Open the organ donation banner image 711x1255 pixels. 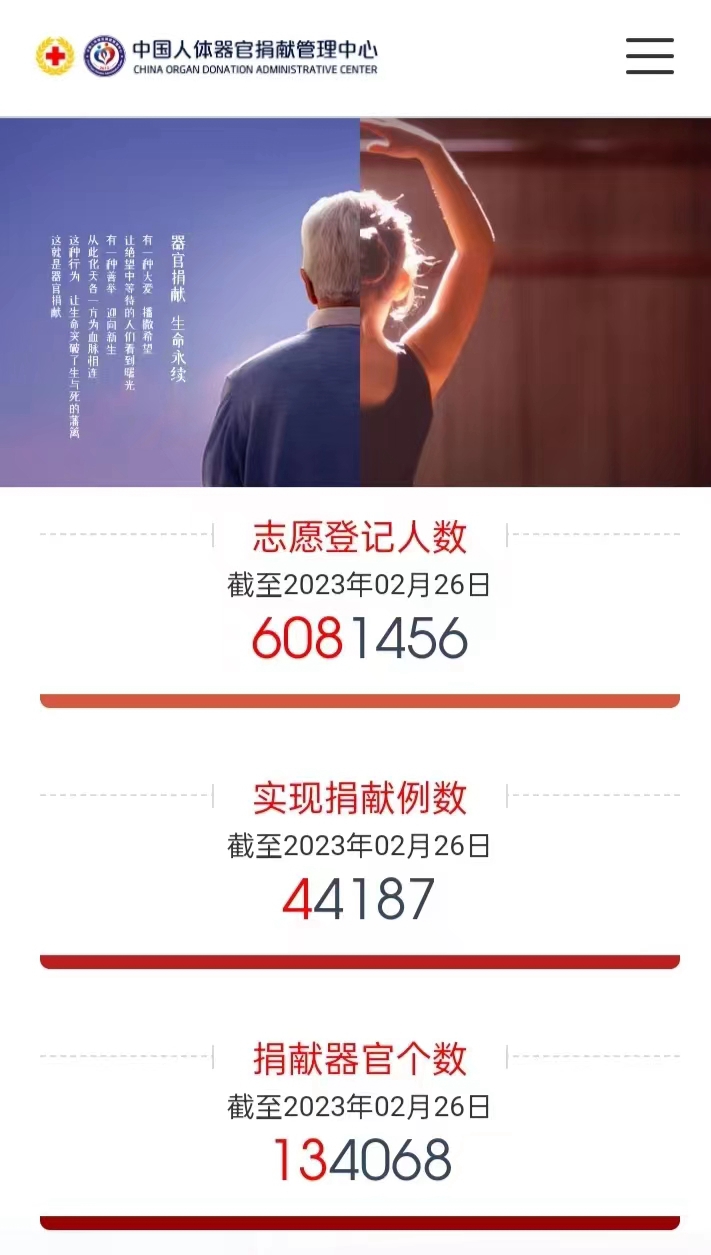(355, 302)
